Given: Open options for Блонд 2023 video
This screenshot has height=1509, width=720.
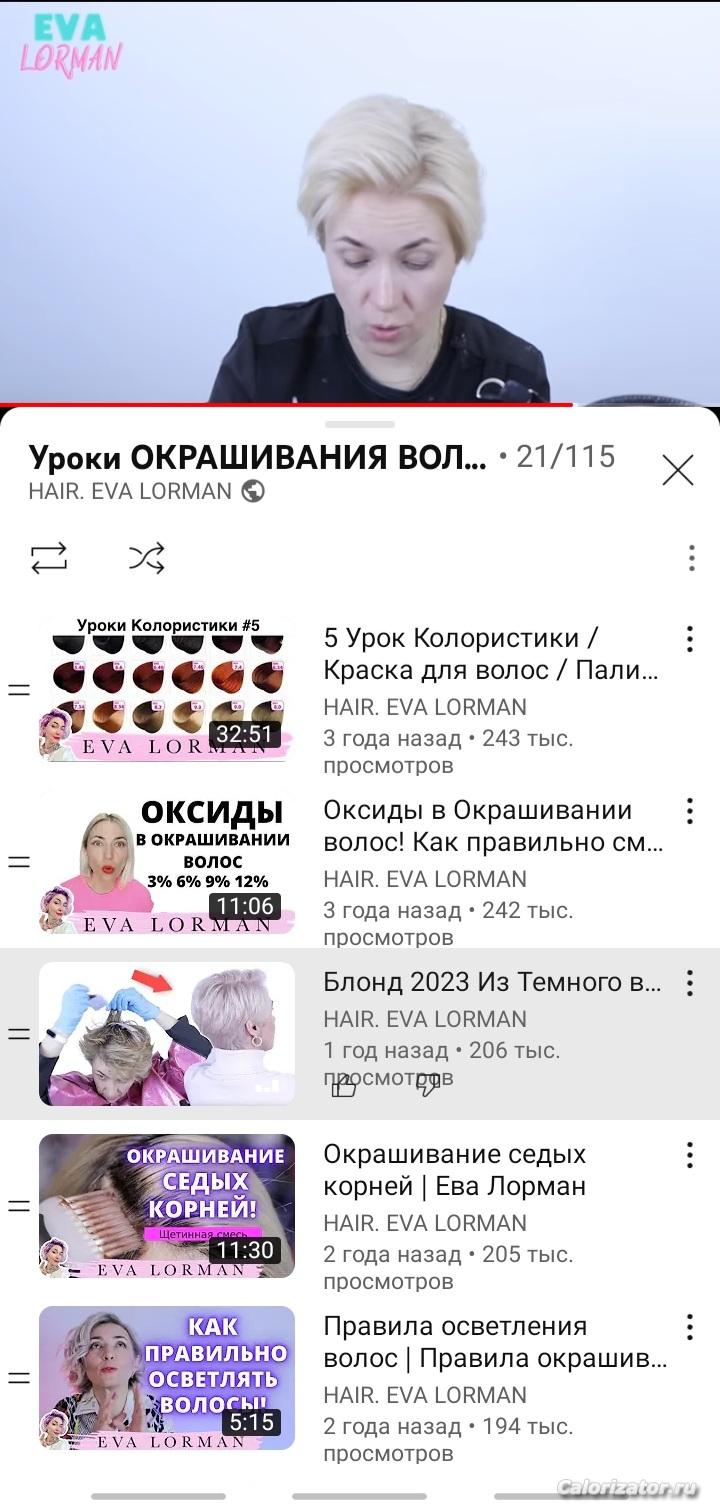Looking at the screenshot, I should [x=689, y=983].
